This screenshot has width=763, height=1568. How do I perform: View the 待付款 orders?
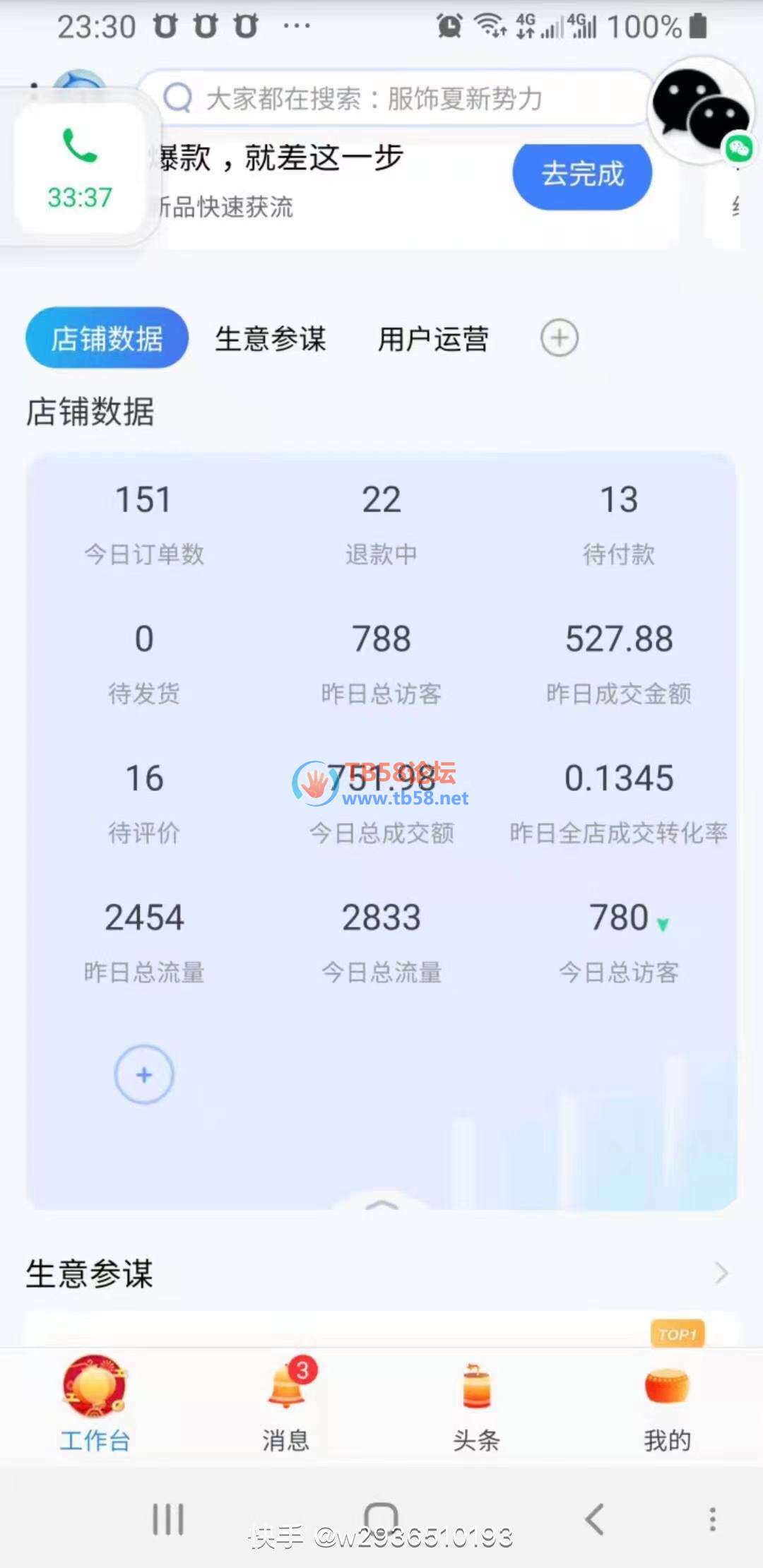(x=619, y=523)
